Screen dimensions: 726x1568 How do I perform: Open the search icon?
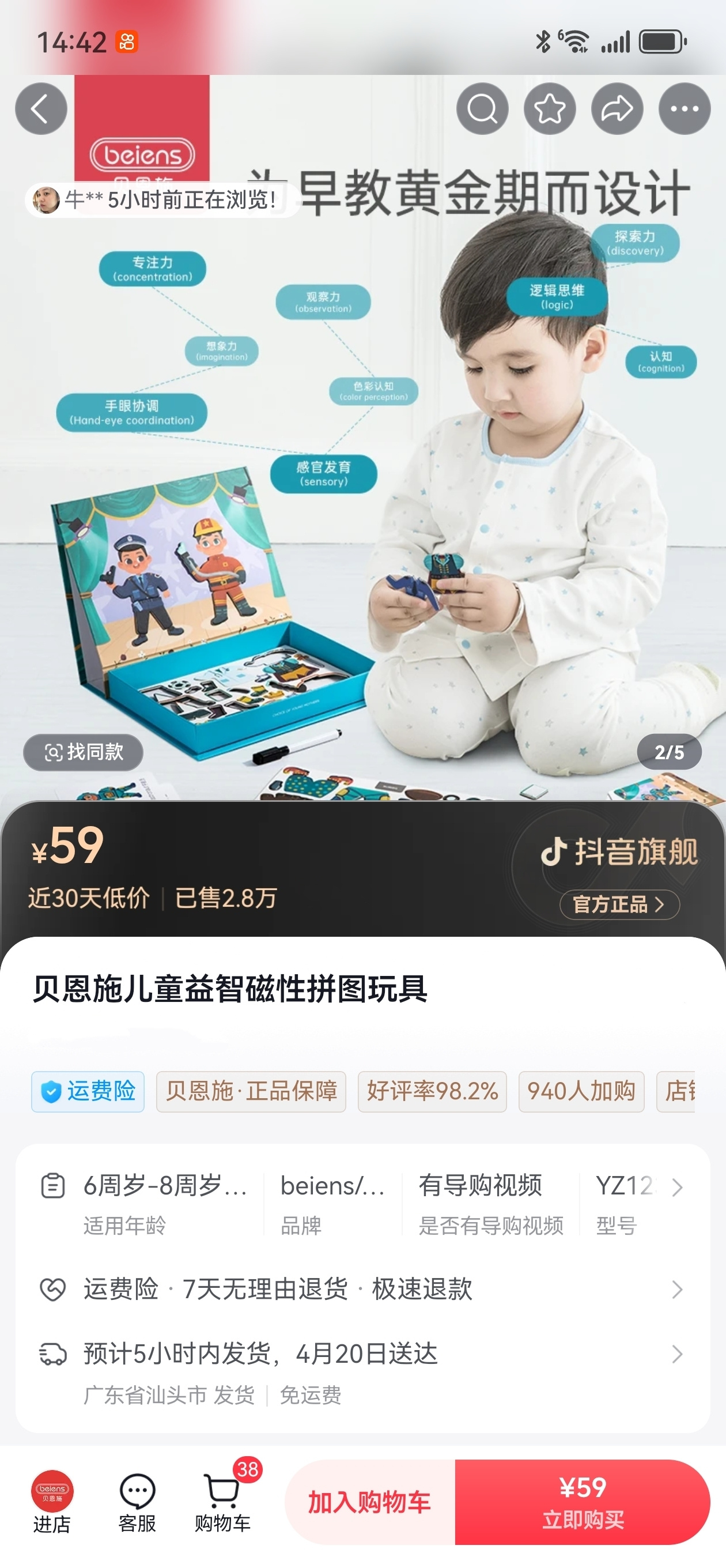click(x=482, y=109)
